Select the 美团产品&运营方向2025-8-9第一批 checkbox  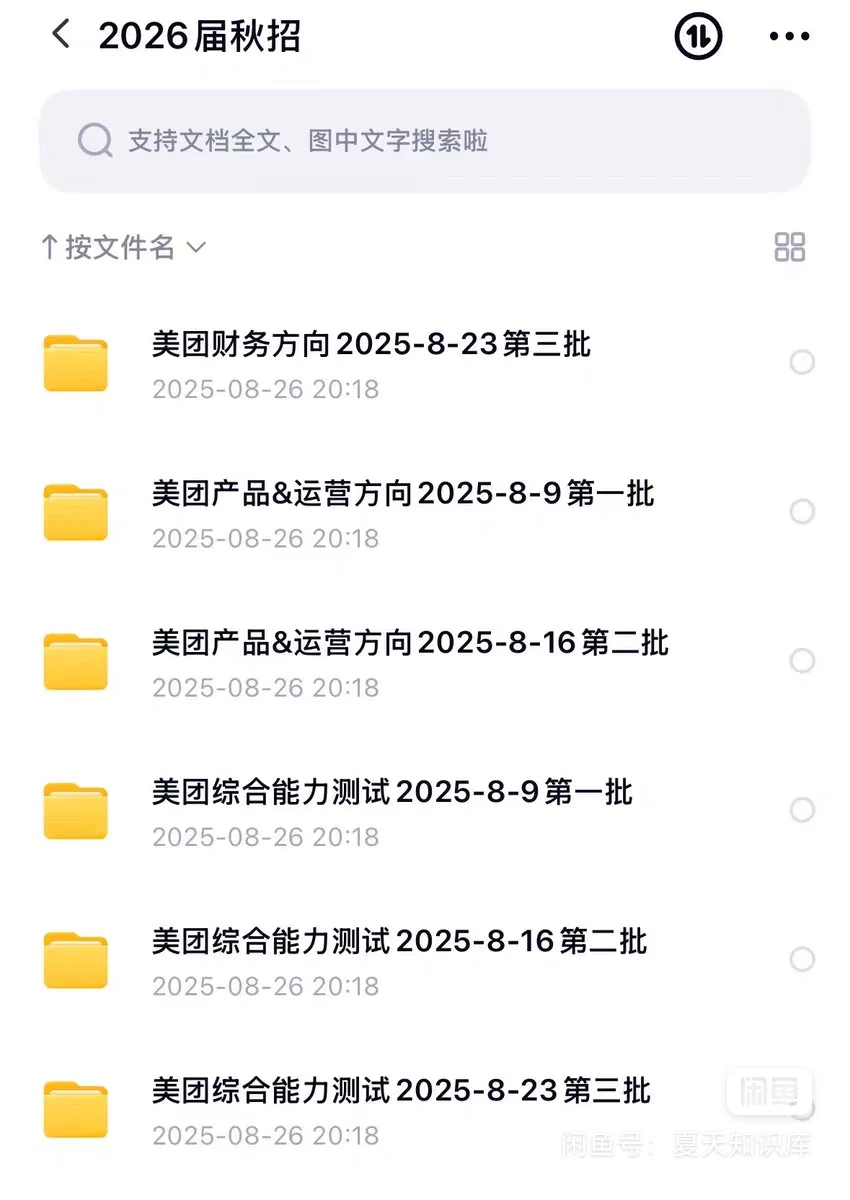tap(802, 512)
